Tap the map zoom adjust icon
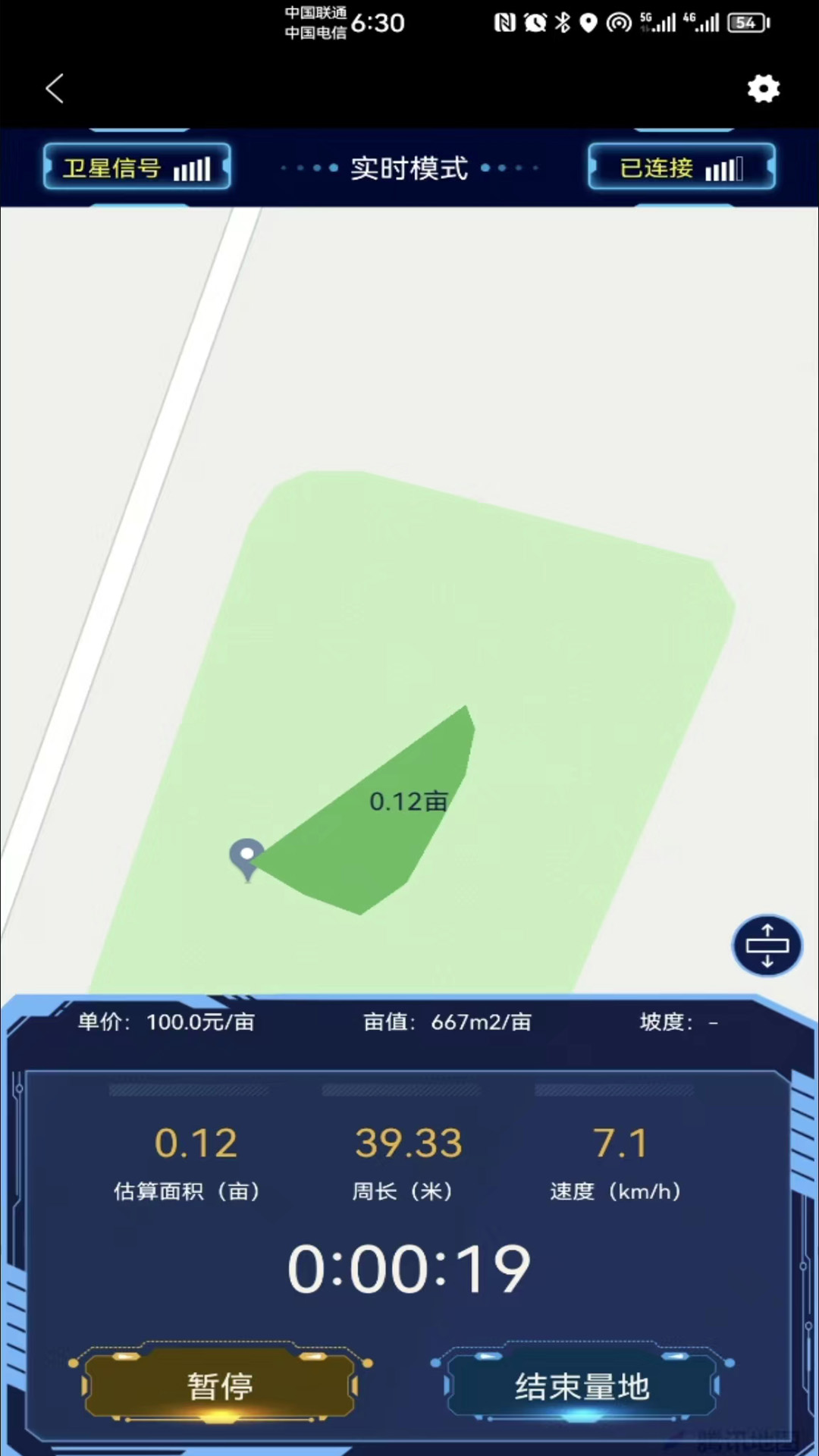This screenshot has height=1456, width=819. pos(767,946)
